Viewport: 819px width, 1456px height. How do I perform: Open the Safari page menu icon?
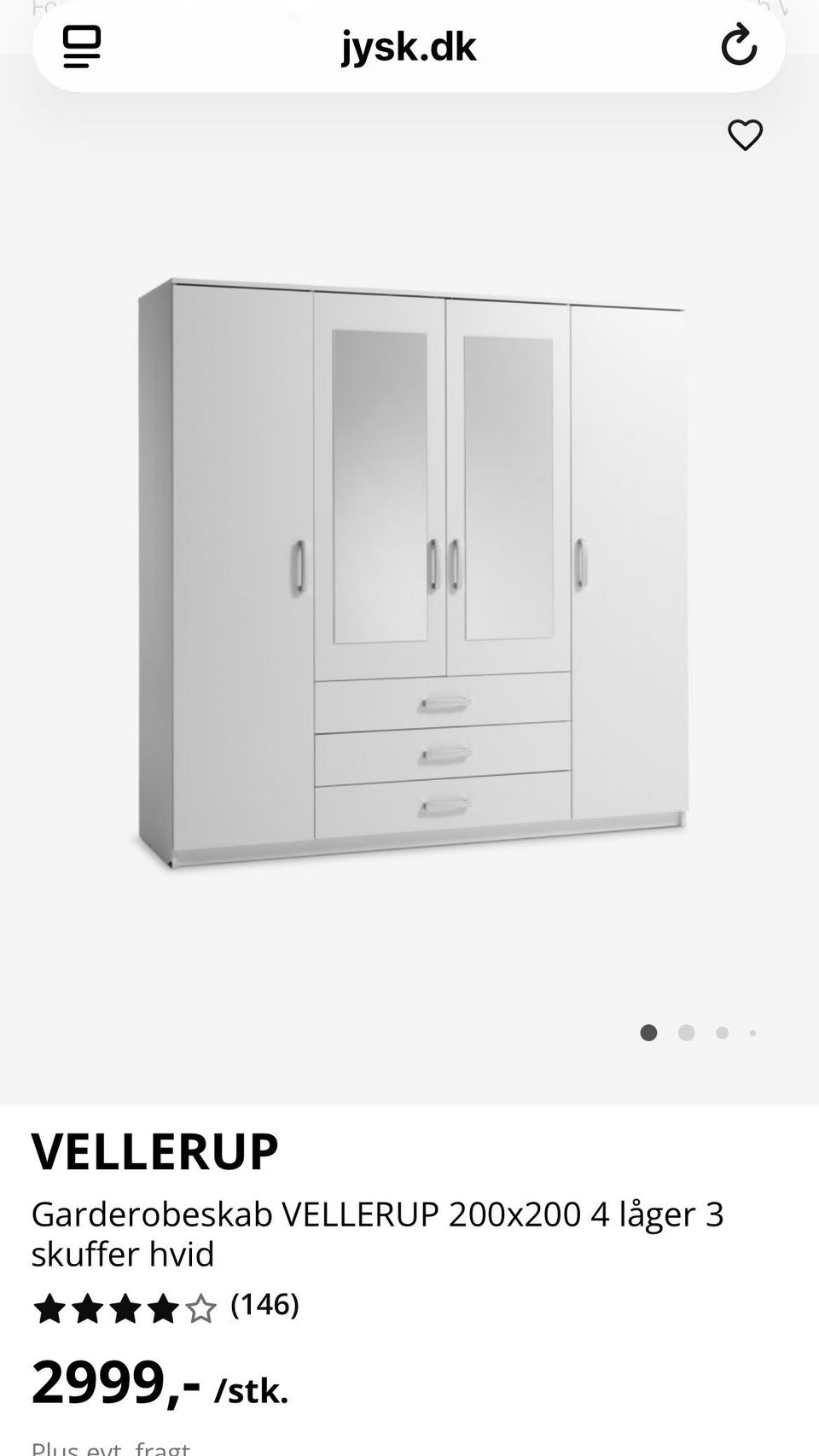pyautogui.click(x=82, y=47)
